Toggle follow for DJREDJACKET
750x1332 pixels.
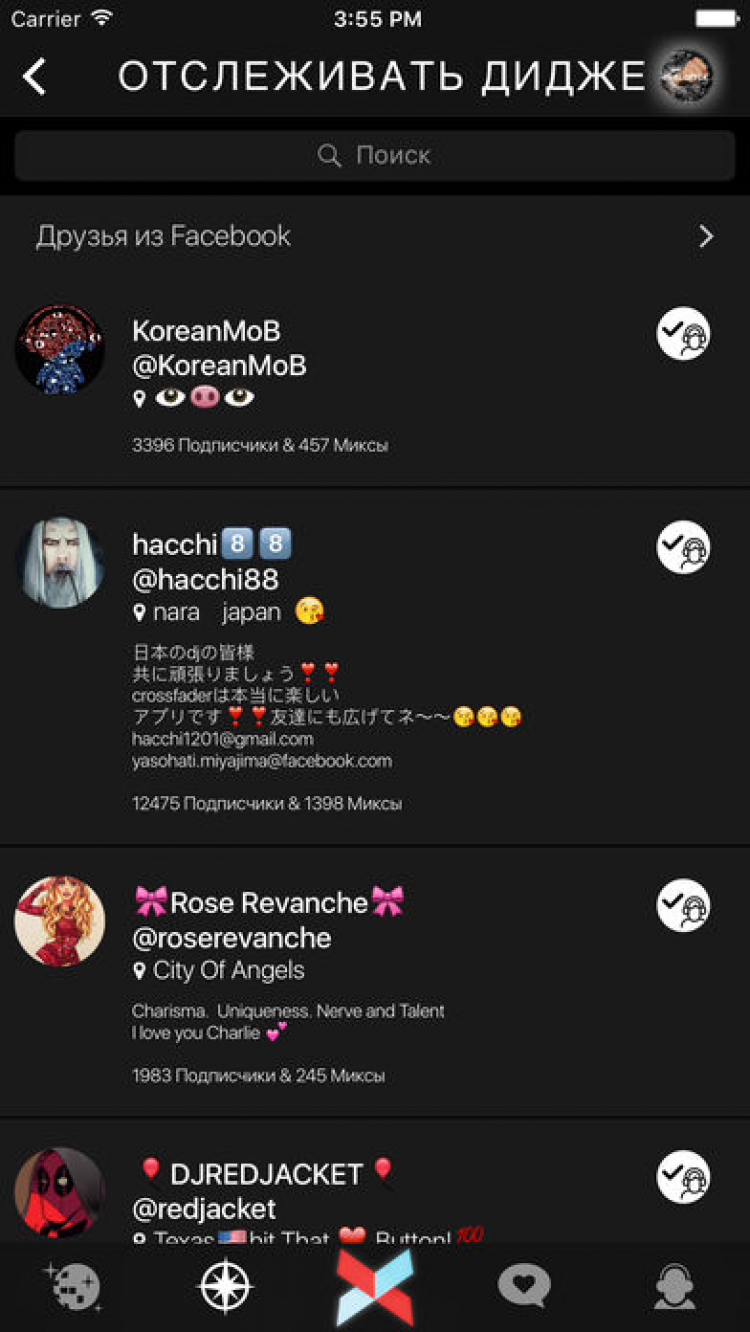[683, 1177]
